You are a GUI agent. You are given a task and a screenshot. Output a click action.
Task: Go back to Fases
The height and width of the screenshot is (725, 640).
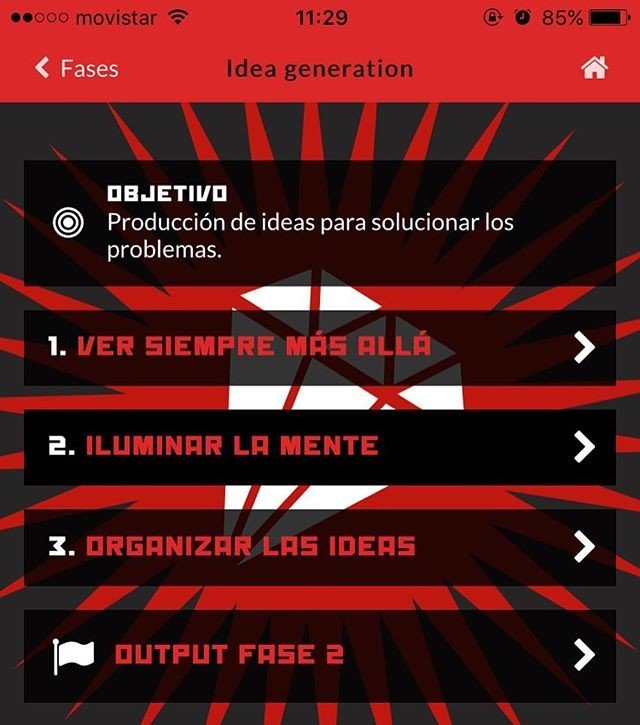76,68
